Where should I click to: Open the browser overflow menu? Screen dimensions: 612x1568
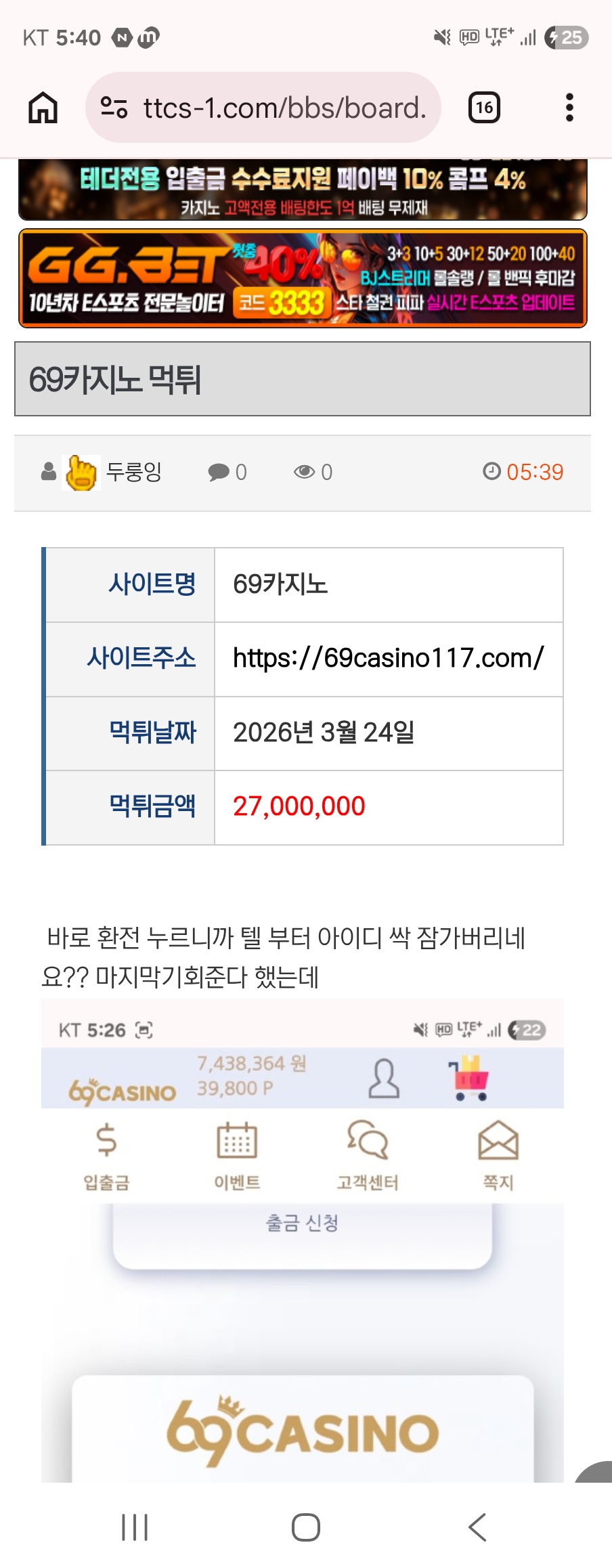(x=569, y=108)
